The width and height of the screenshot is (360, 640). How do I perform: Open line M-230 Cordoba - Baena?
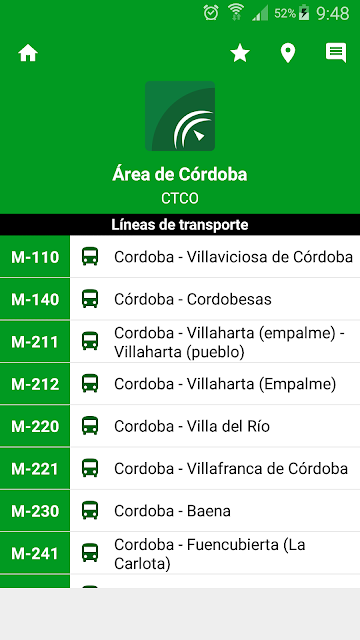180,511
